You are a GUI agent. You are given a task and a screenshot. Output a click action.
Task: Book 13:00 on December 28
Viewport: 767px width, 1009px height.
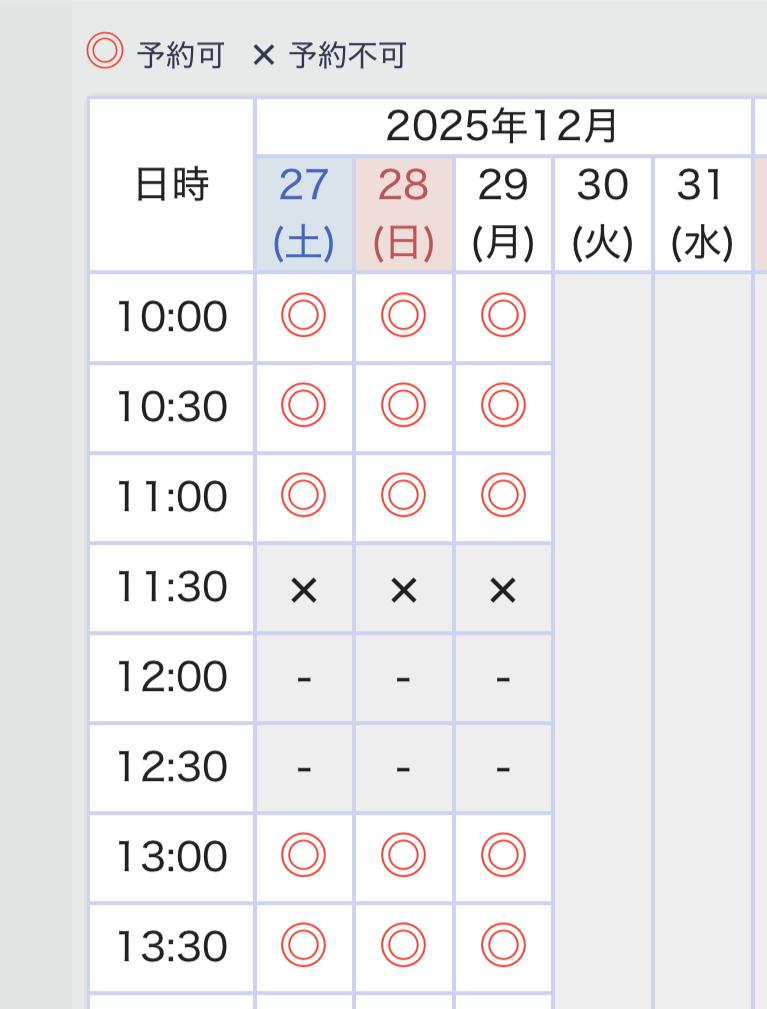pos(403,857)
